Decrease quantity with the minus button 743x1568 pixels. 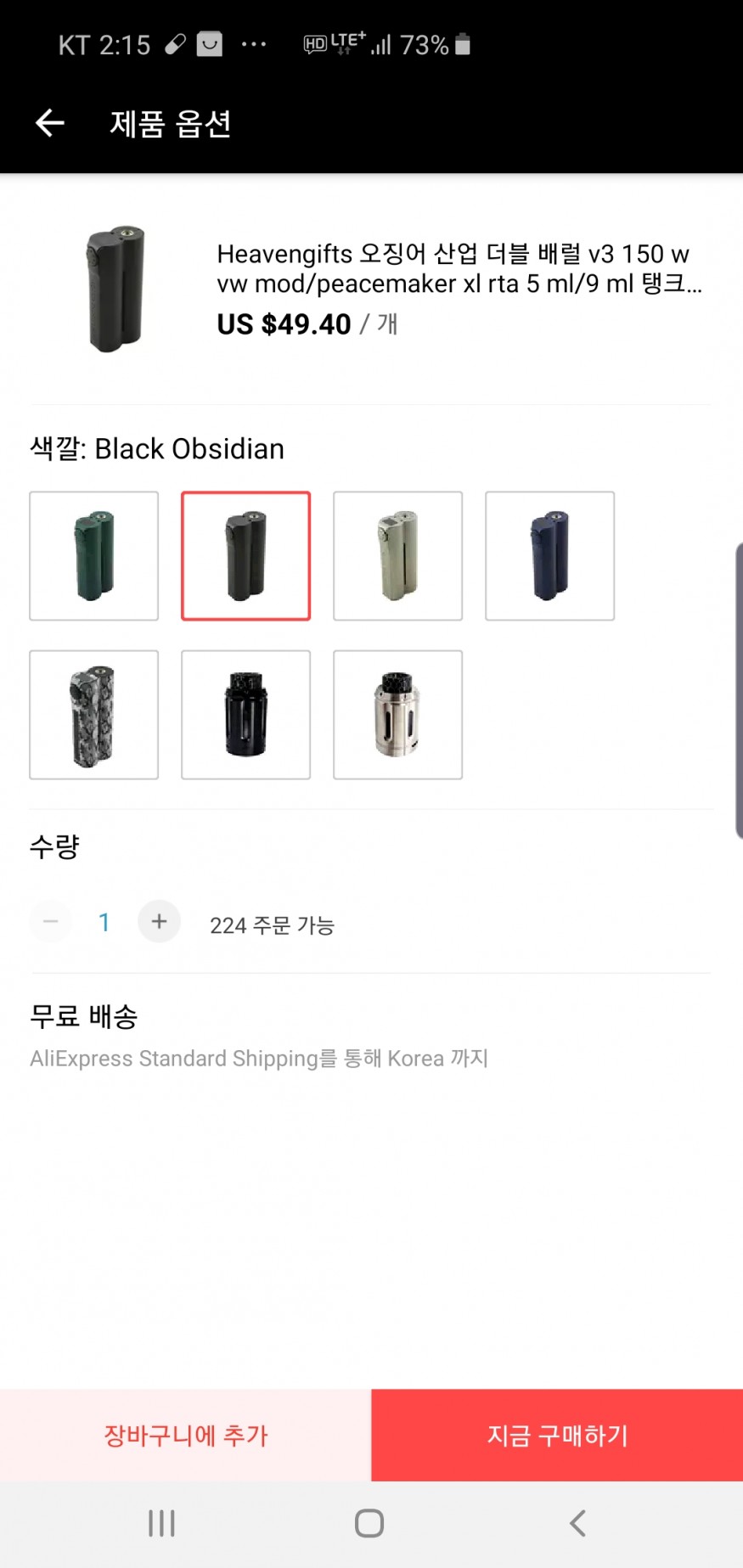click(51, 922)
